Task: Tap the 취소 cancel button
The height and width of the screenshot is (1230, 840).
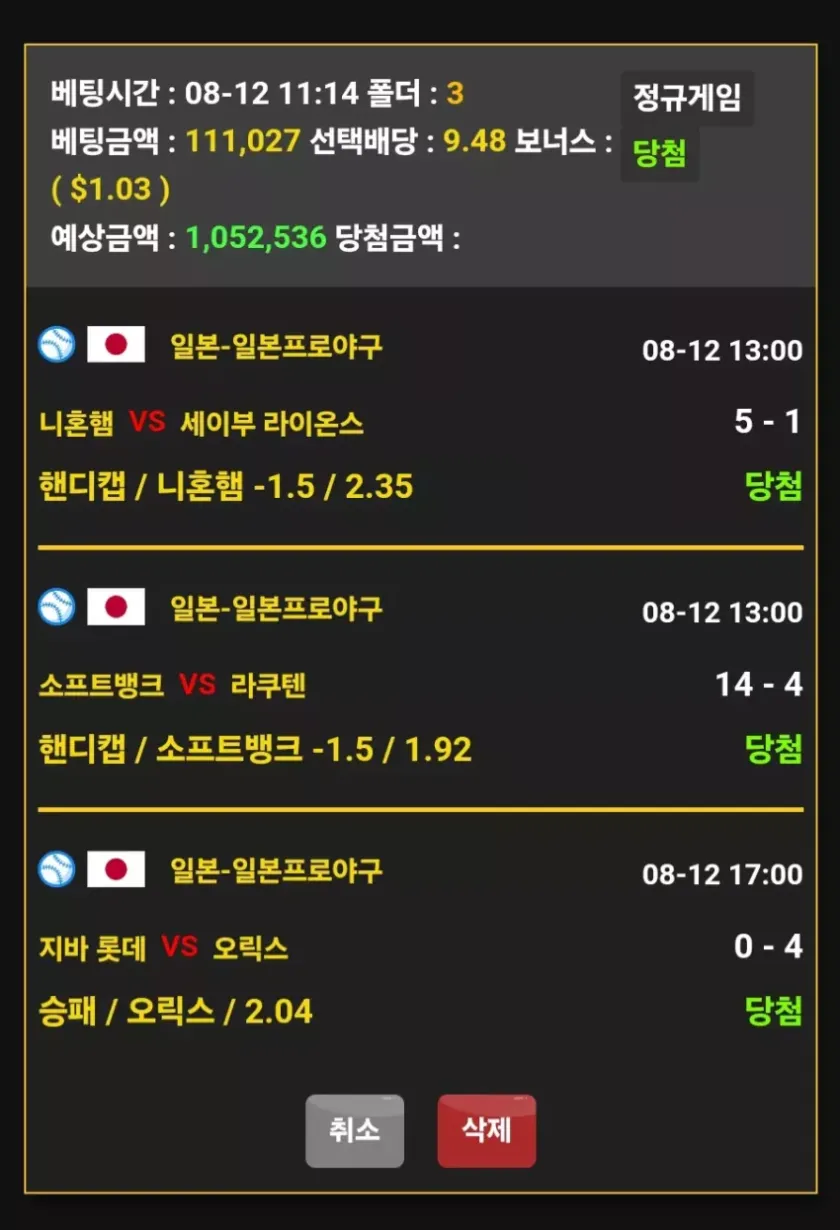Action: [x=354, y=1131]
